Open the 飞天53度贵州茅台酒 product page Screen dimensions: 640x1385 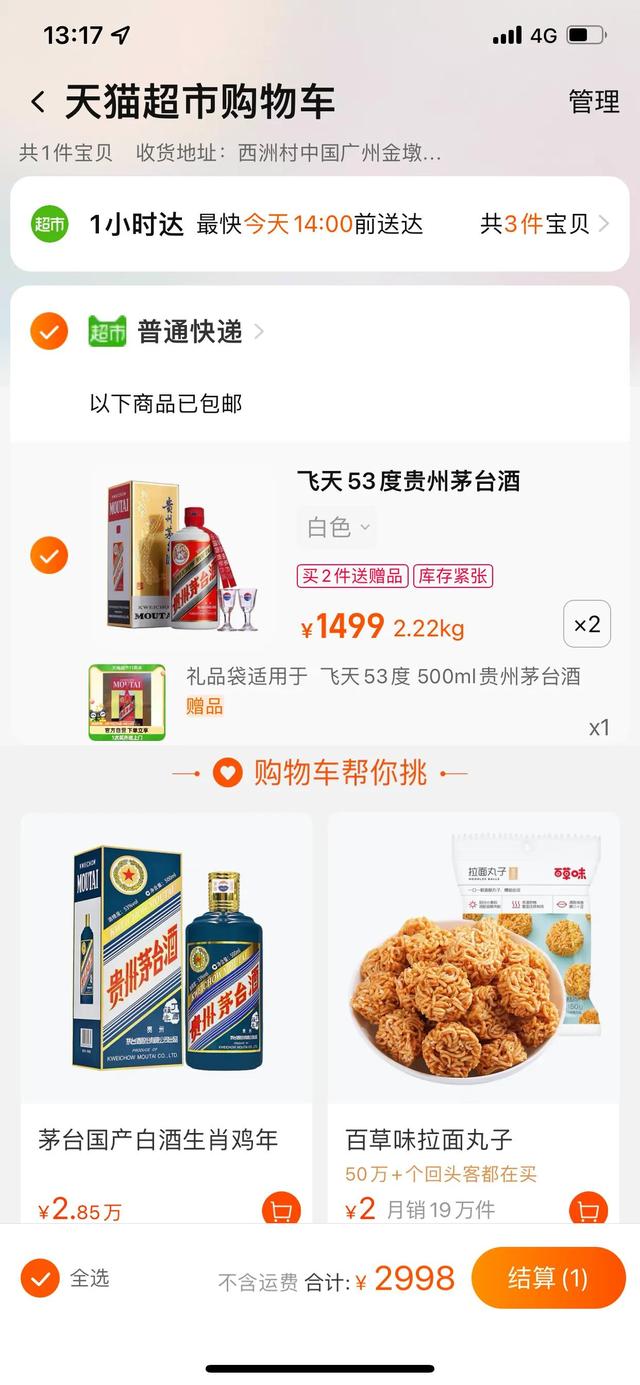coord(408,481)
